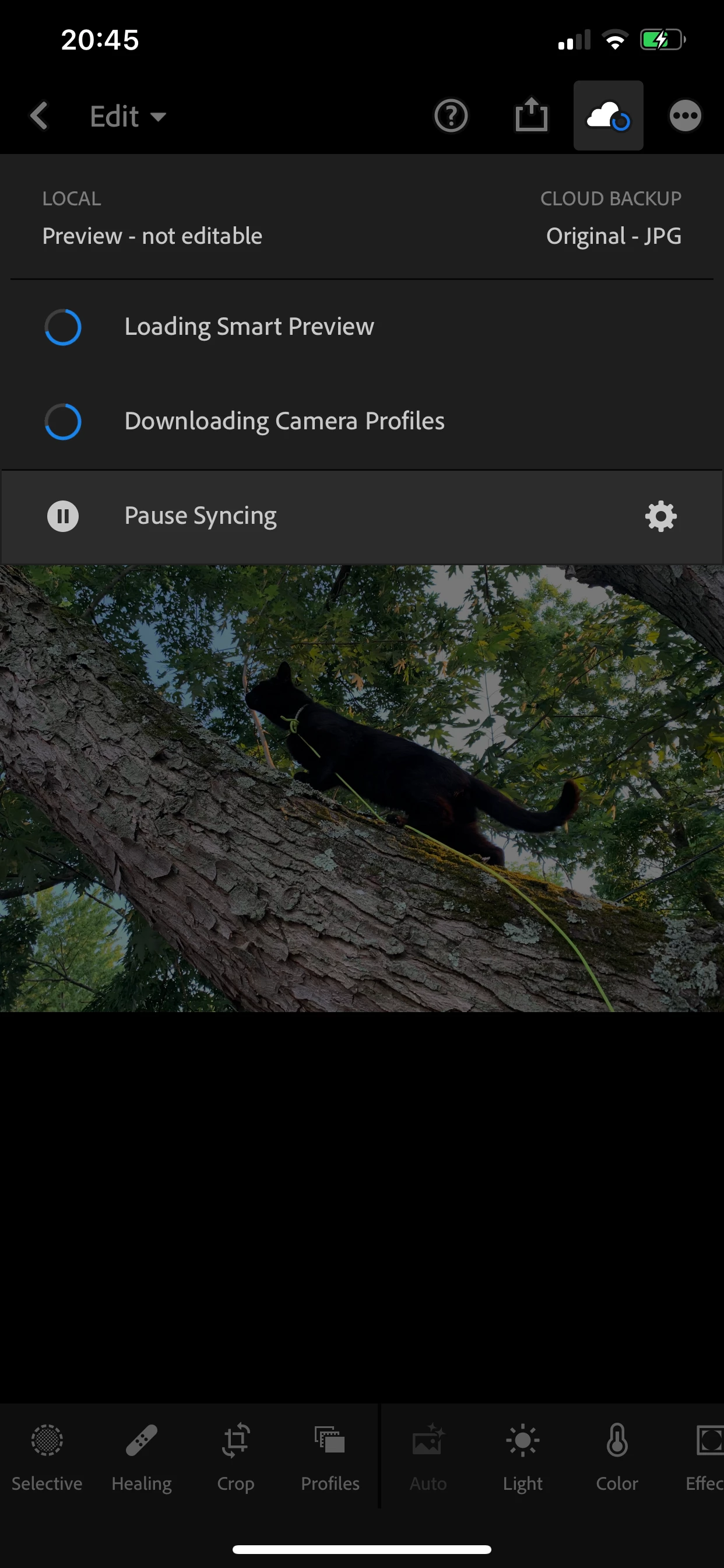Image resolution: width=724 pixels, height=1568 pixels.
Task: Tap Pause Syncing
Action: [x=201, y=516]
